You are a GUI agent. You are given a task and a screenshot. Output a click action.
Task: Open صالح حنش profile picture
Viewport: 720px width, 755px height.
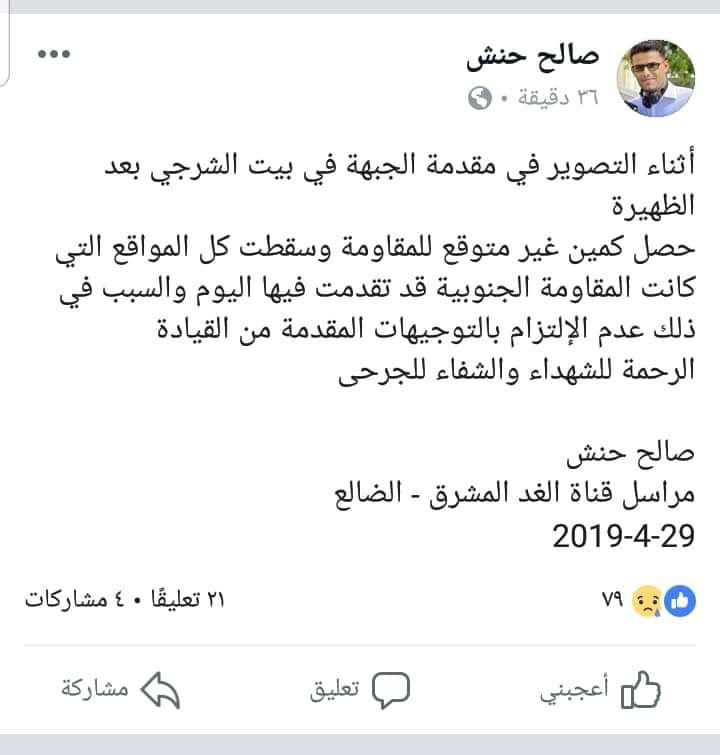pyautogui.click(x=657, y=78)
